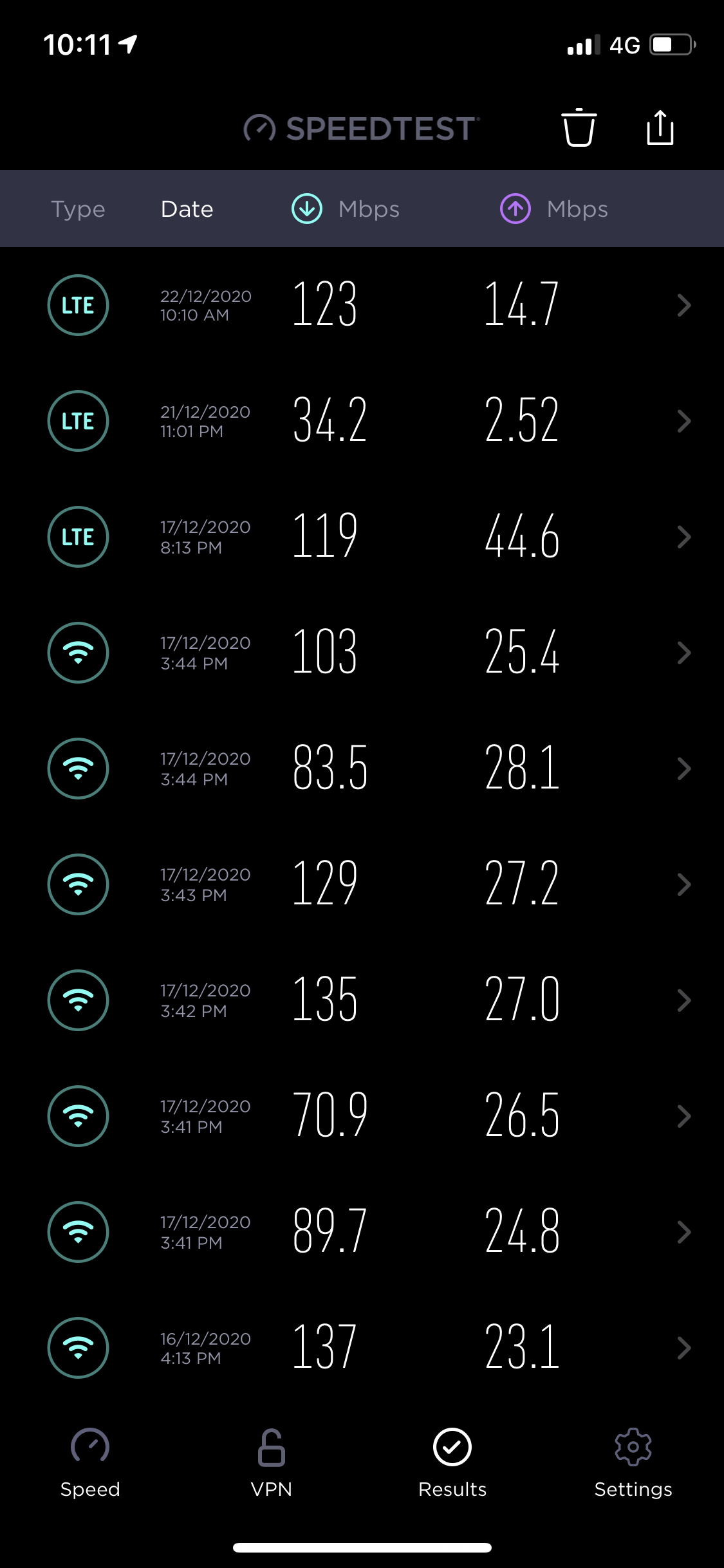This screenshot has width=724, height=1568.
Task: Open the result with 119 Mbps download
Action: tap(362, 537)
